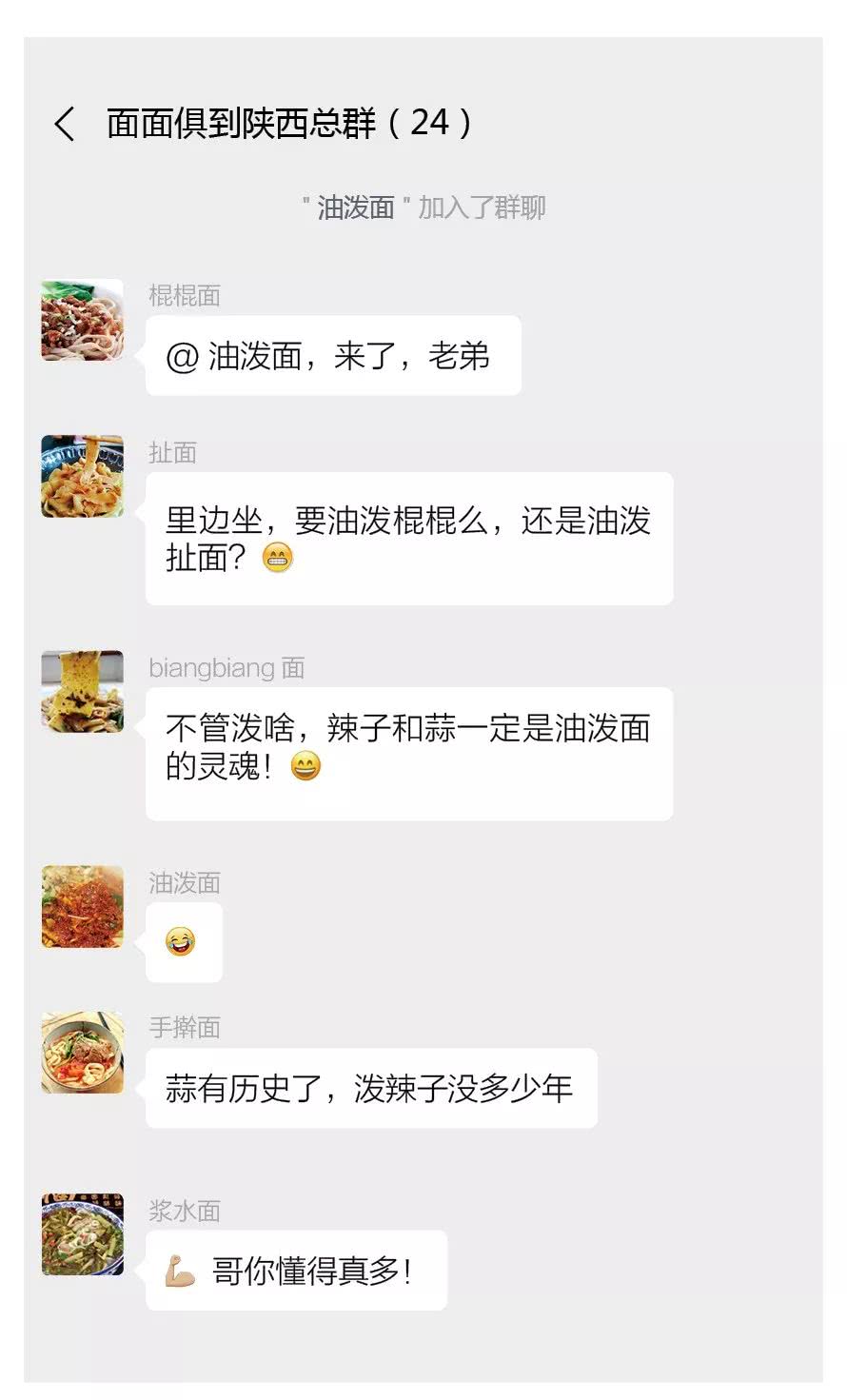The height and width of the screenshot is (1400, 847).
Task: Open 浆水面's avatar image
Action: pos(81,1235)
